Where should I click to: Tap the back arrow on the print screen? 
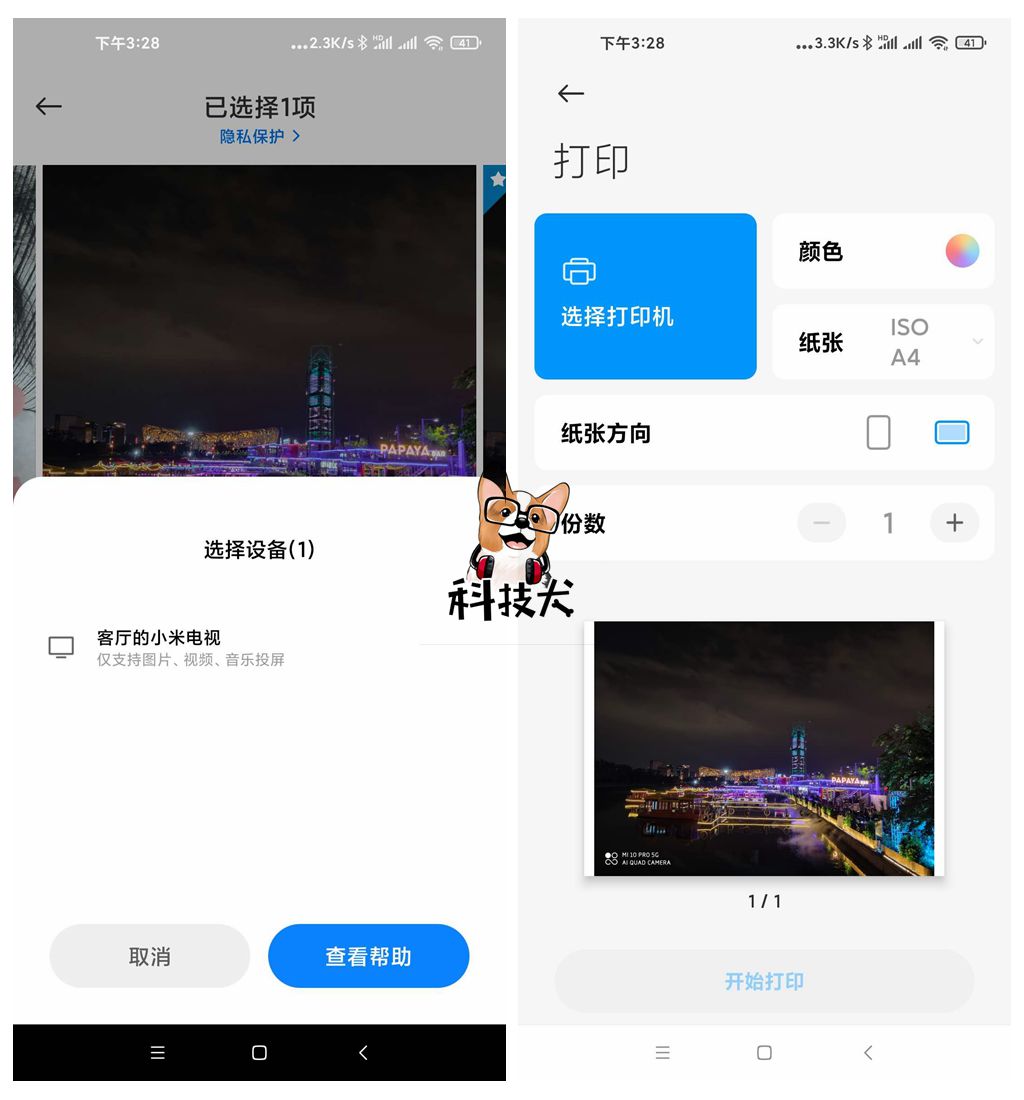pyautogui.click(x=570, y=93)
